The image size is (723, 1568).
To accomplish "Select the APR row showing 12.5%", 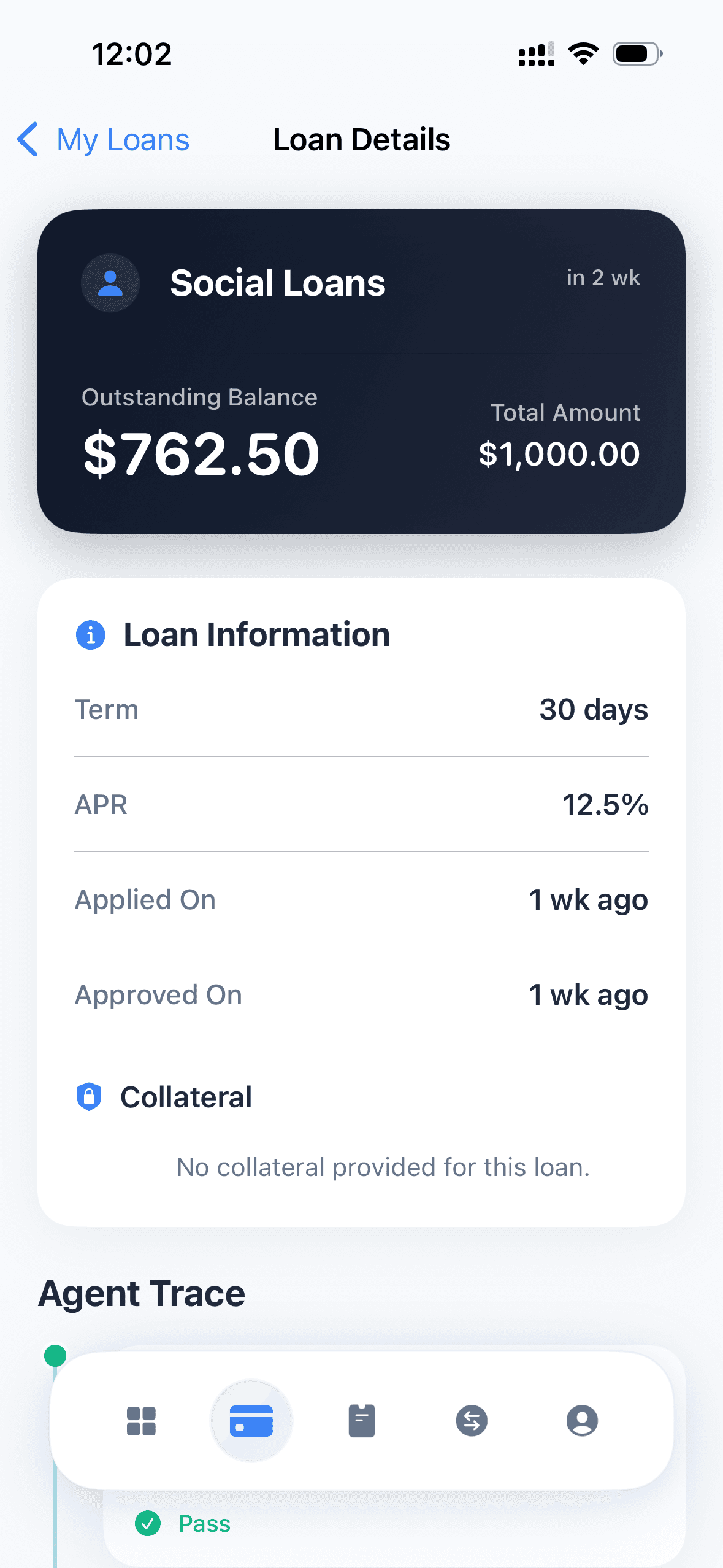I will 361,805.
